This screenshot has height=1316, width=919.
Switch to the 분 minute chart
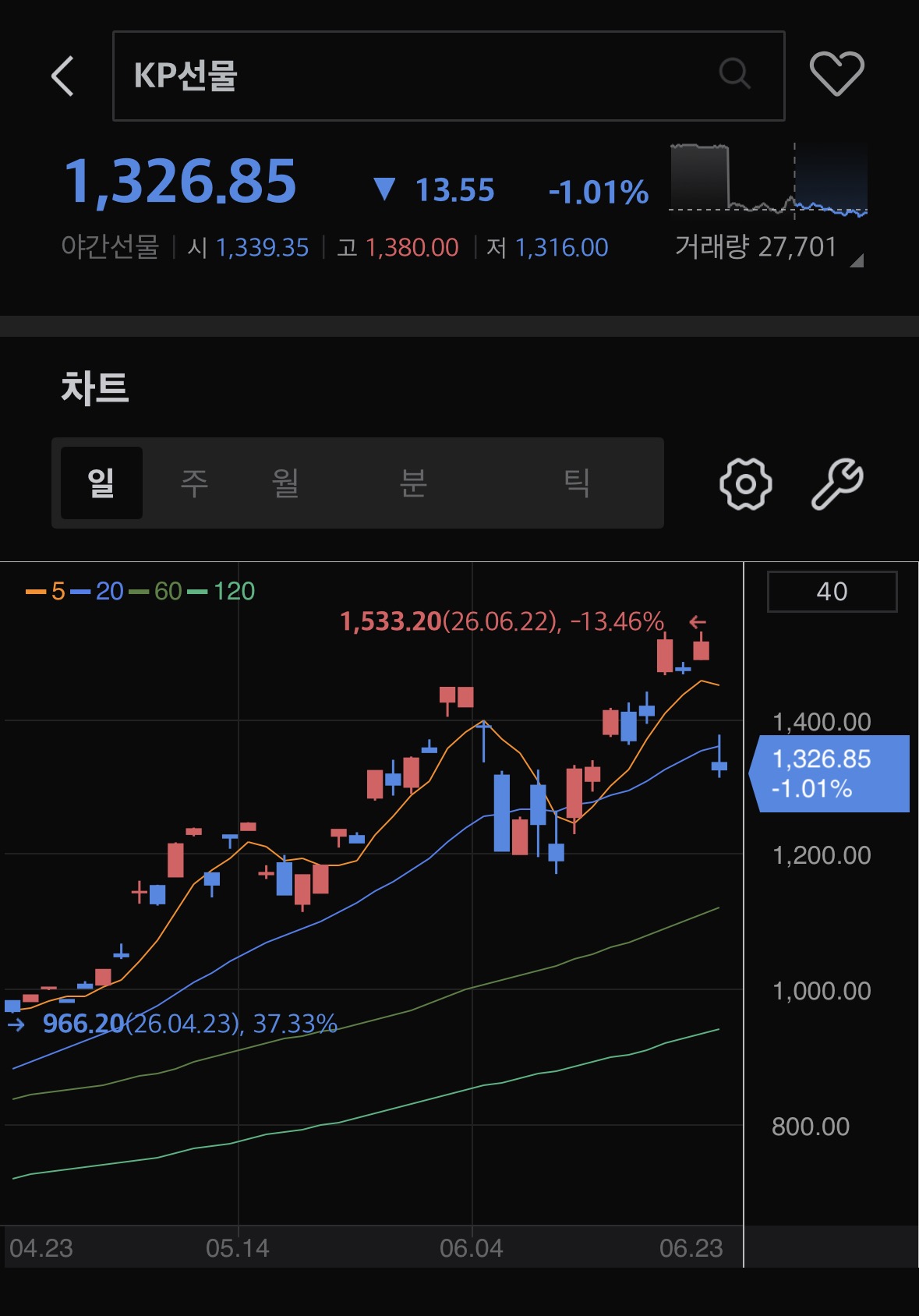point(412,483)
